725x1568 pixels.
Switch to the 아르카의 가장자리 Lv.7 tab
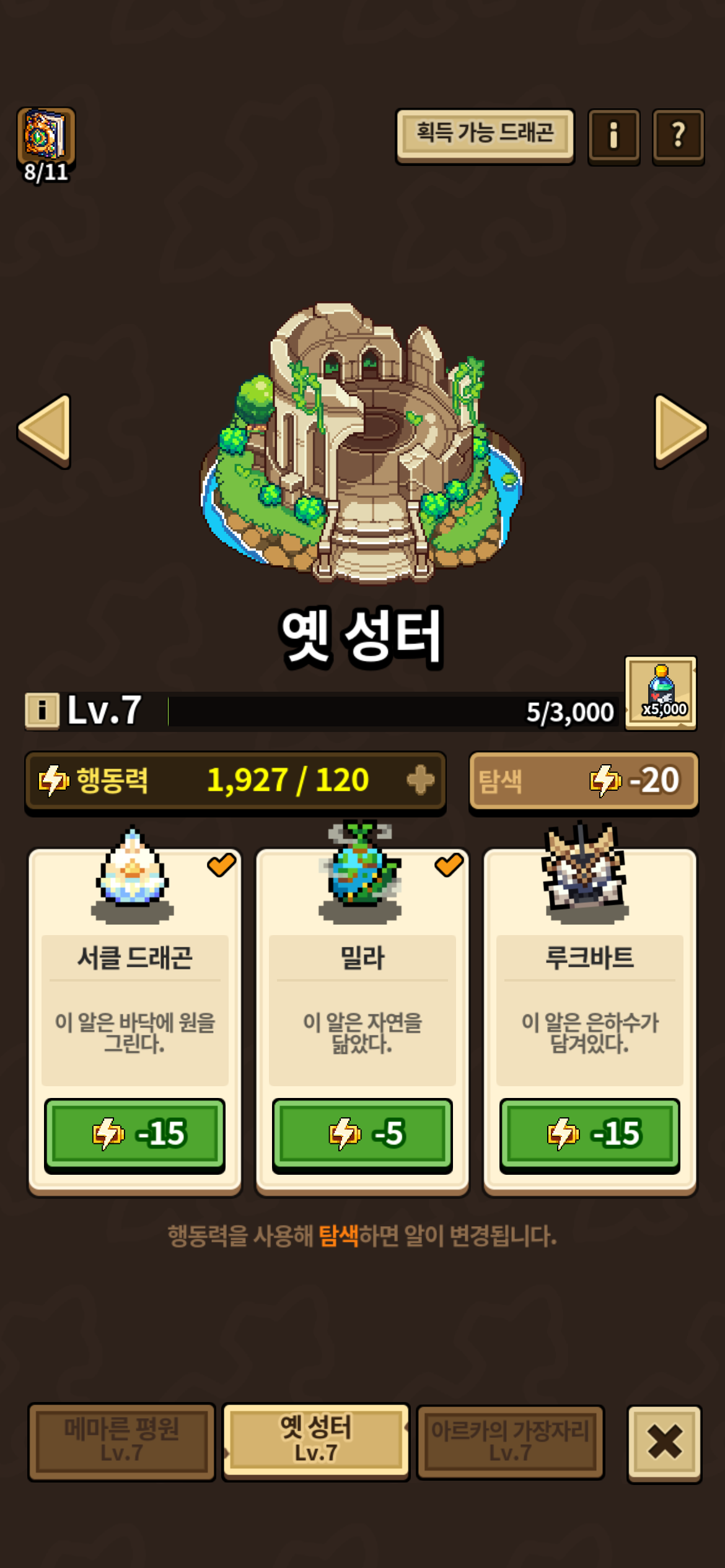click(x=510, y=1441)
